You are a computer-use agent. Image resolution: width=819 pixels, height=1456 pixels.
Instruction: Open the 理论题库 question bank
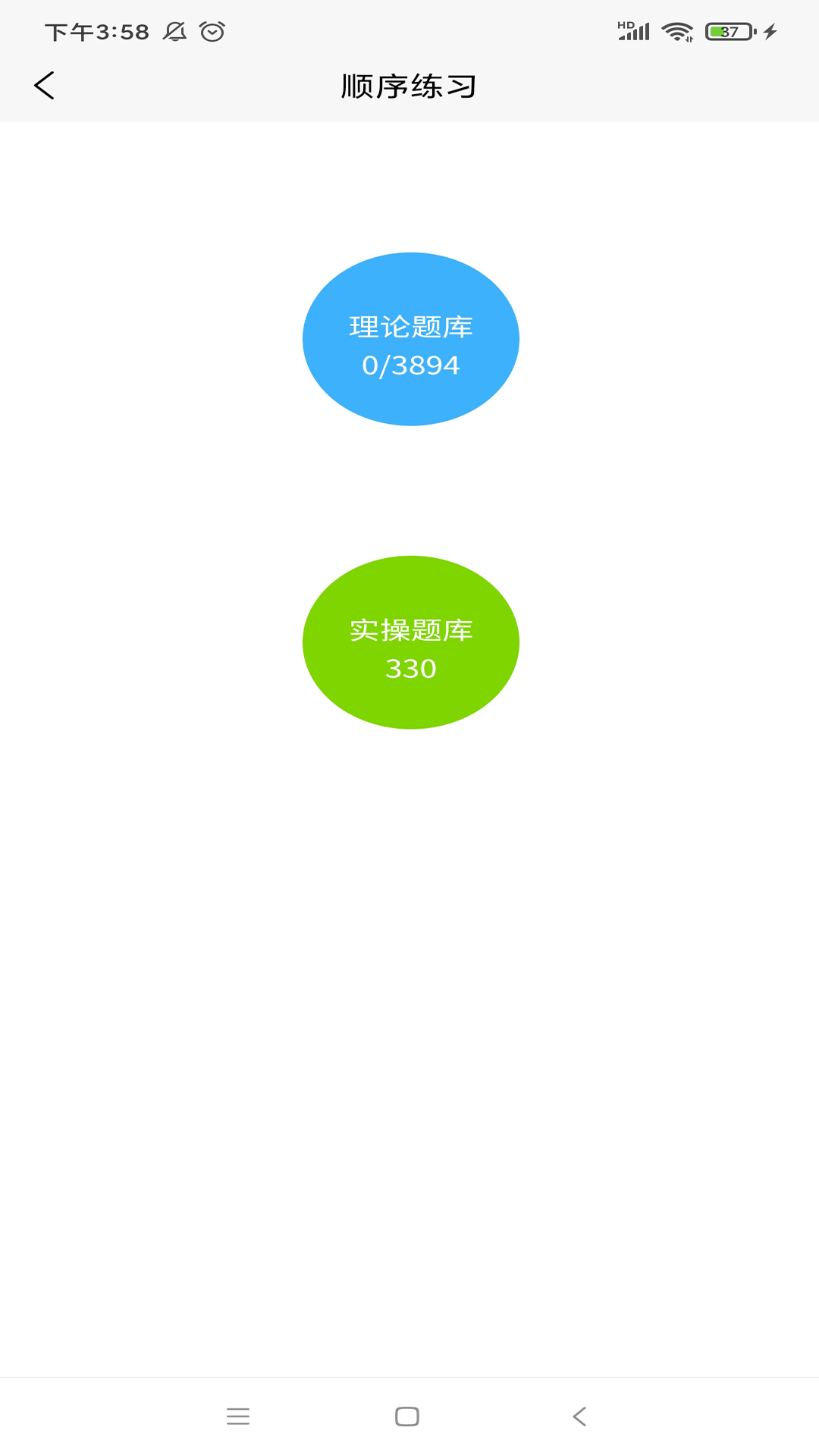410,339
